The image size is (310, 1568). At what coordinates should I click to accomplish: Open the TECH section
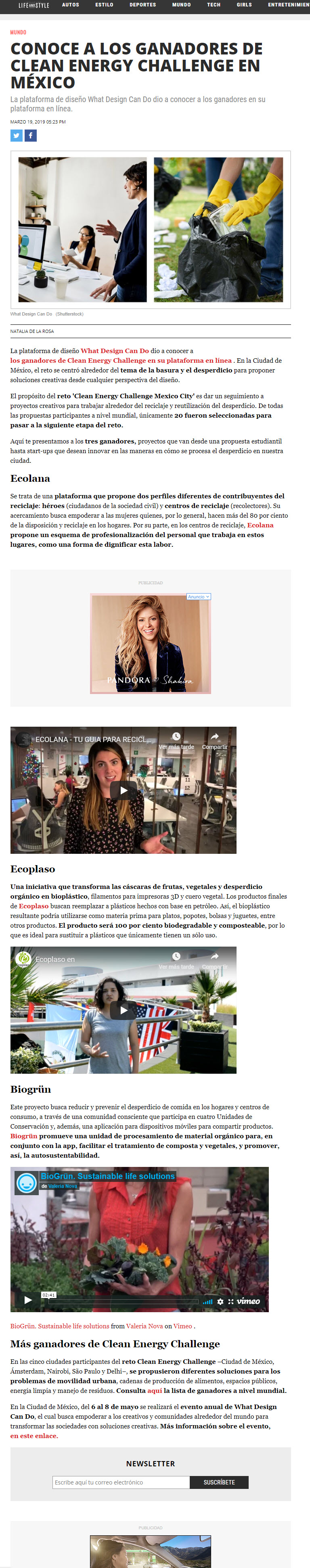pyautogui.click(x=213, y=5)
